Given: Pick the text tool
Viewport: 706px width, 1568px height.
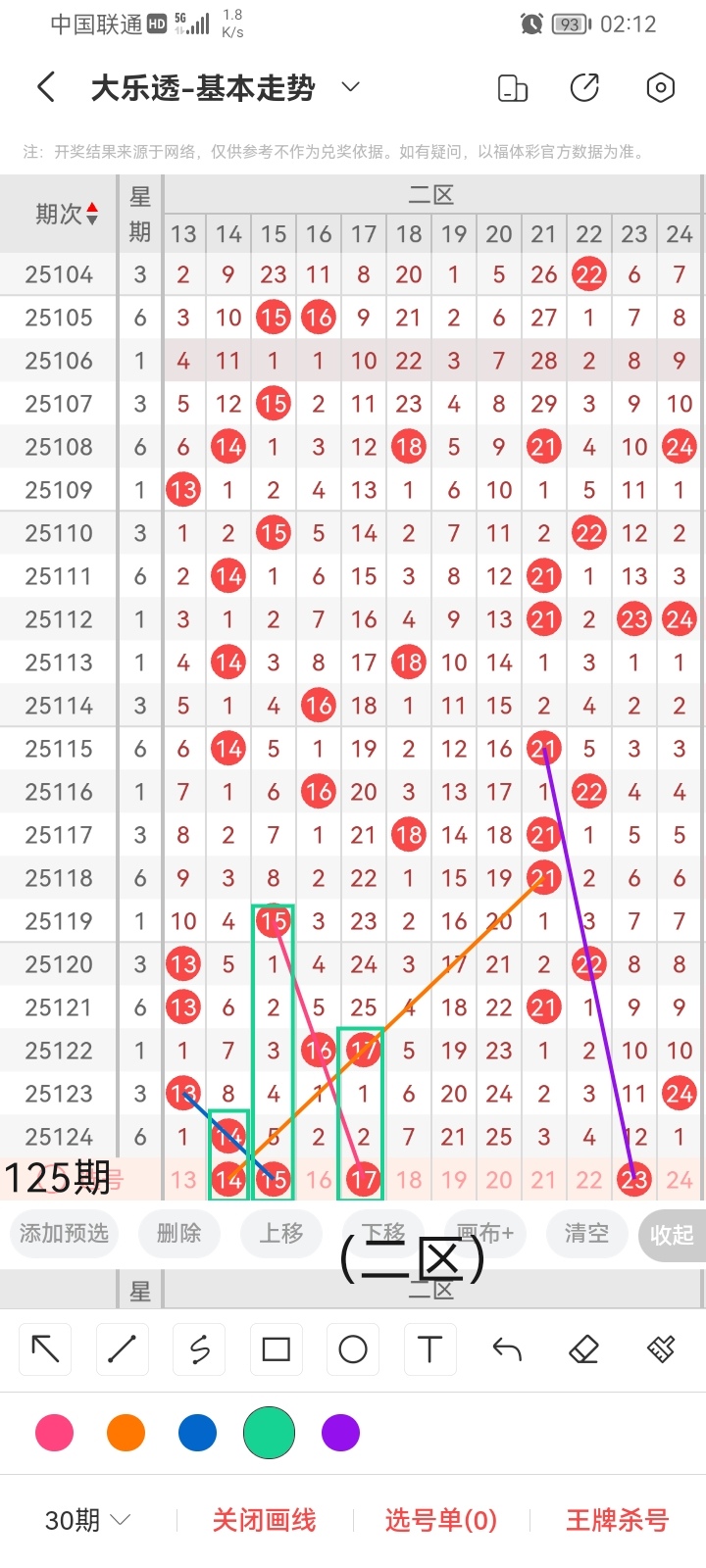Looking at the screenshot, I should 429,1349.
